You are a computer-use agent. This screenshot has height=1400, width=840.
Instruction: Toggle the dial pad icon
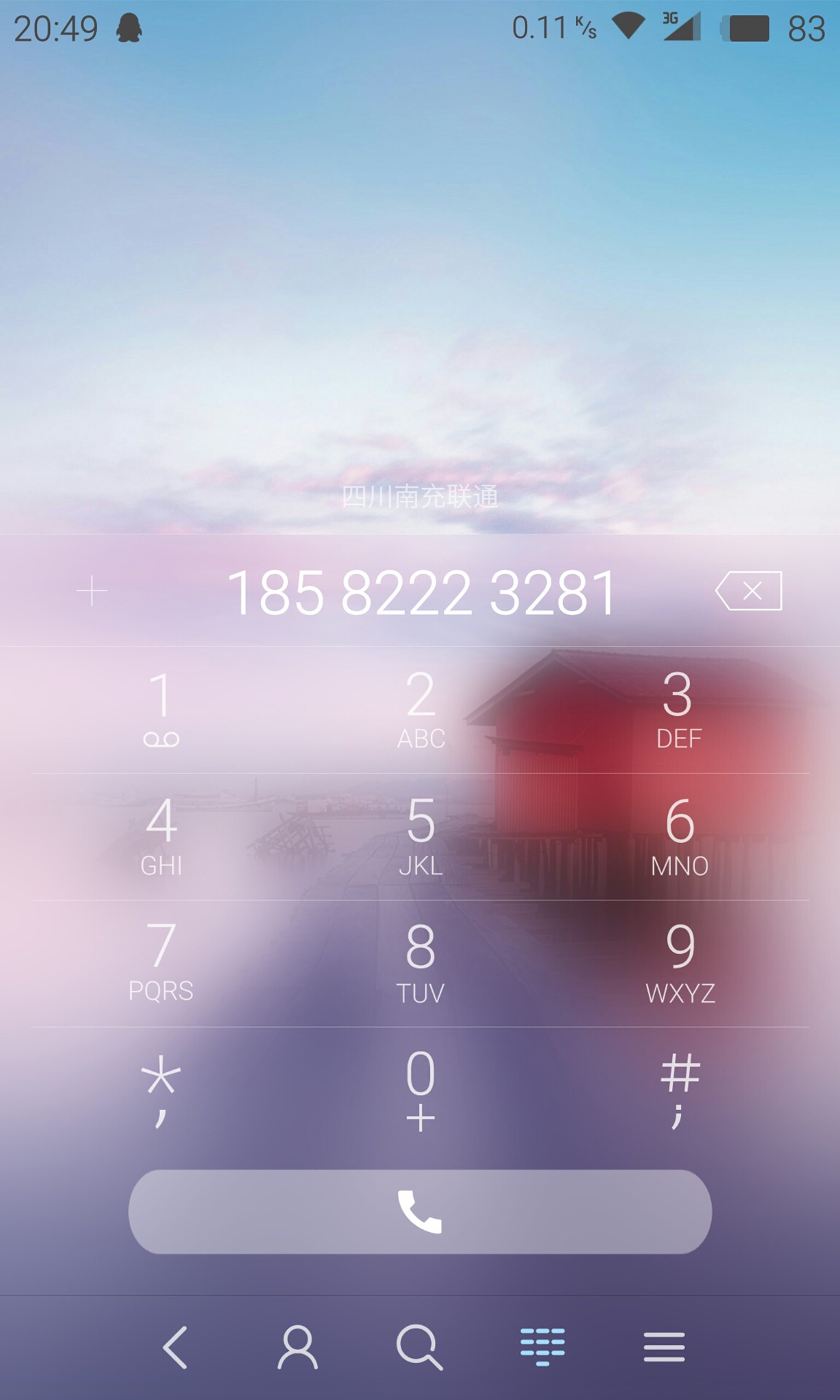coord(542,1347)
